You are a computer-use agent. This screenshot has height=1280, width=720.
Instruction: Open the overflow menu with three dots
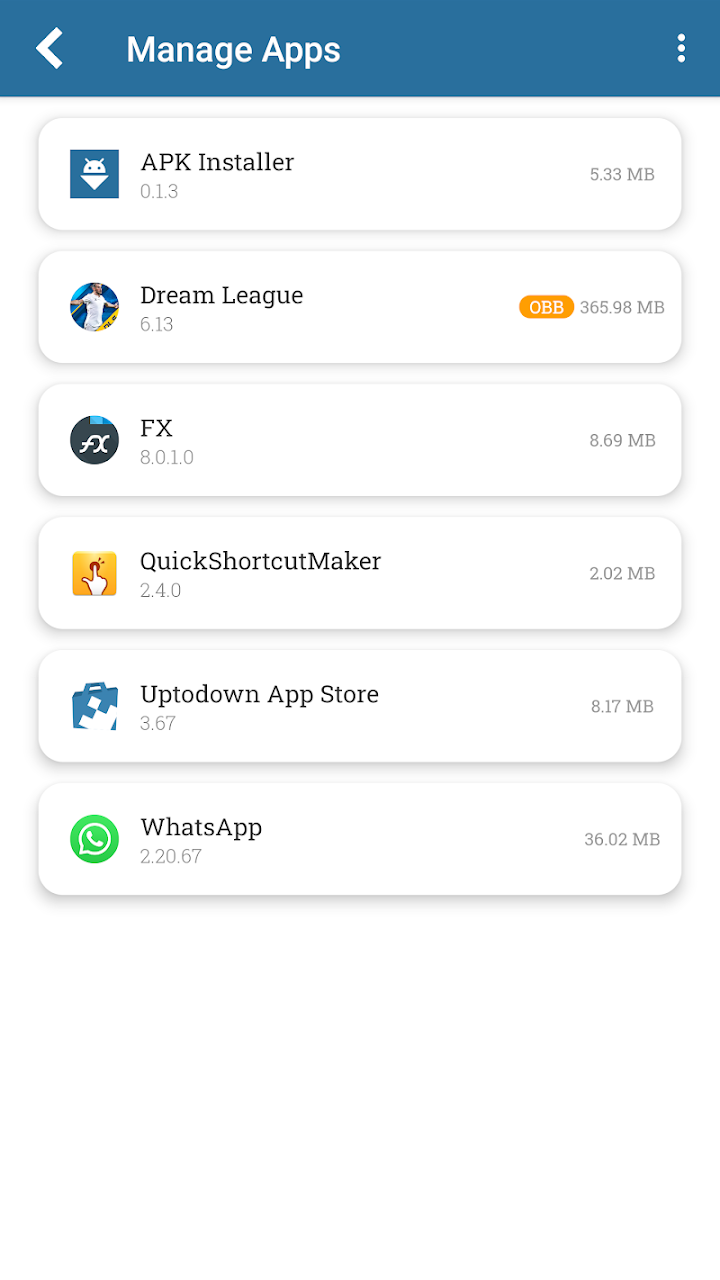pyautogui.click(x=682, y=47)
